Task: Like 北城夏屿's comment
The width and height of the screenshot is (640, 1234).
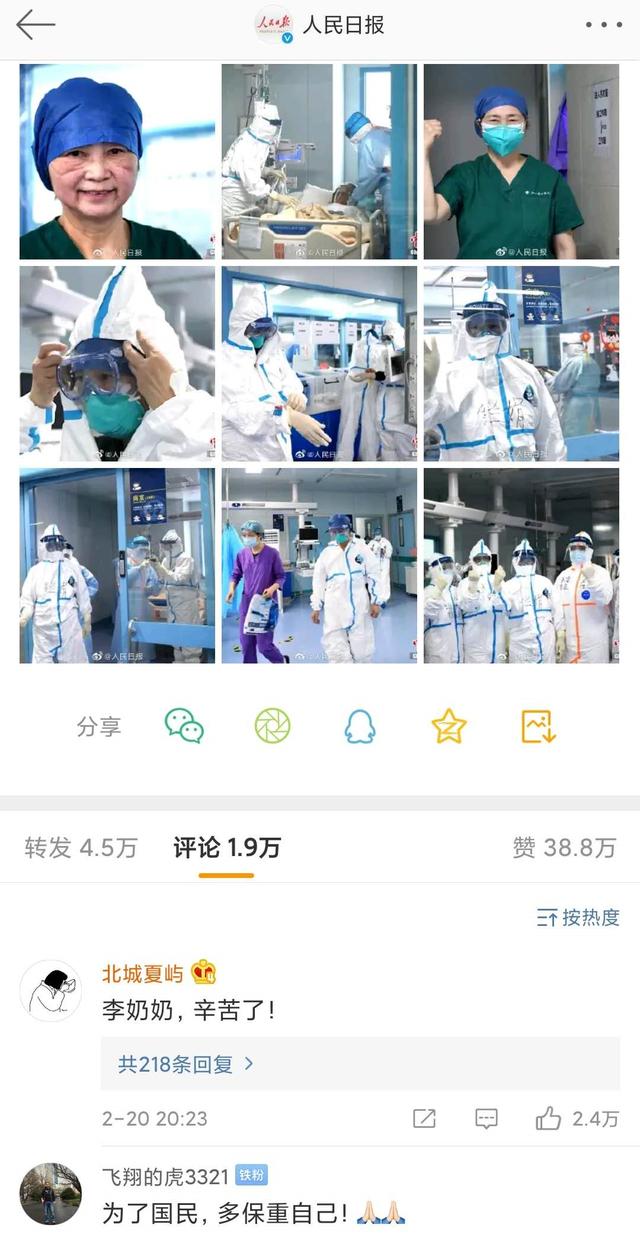Action: 577,1118
